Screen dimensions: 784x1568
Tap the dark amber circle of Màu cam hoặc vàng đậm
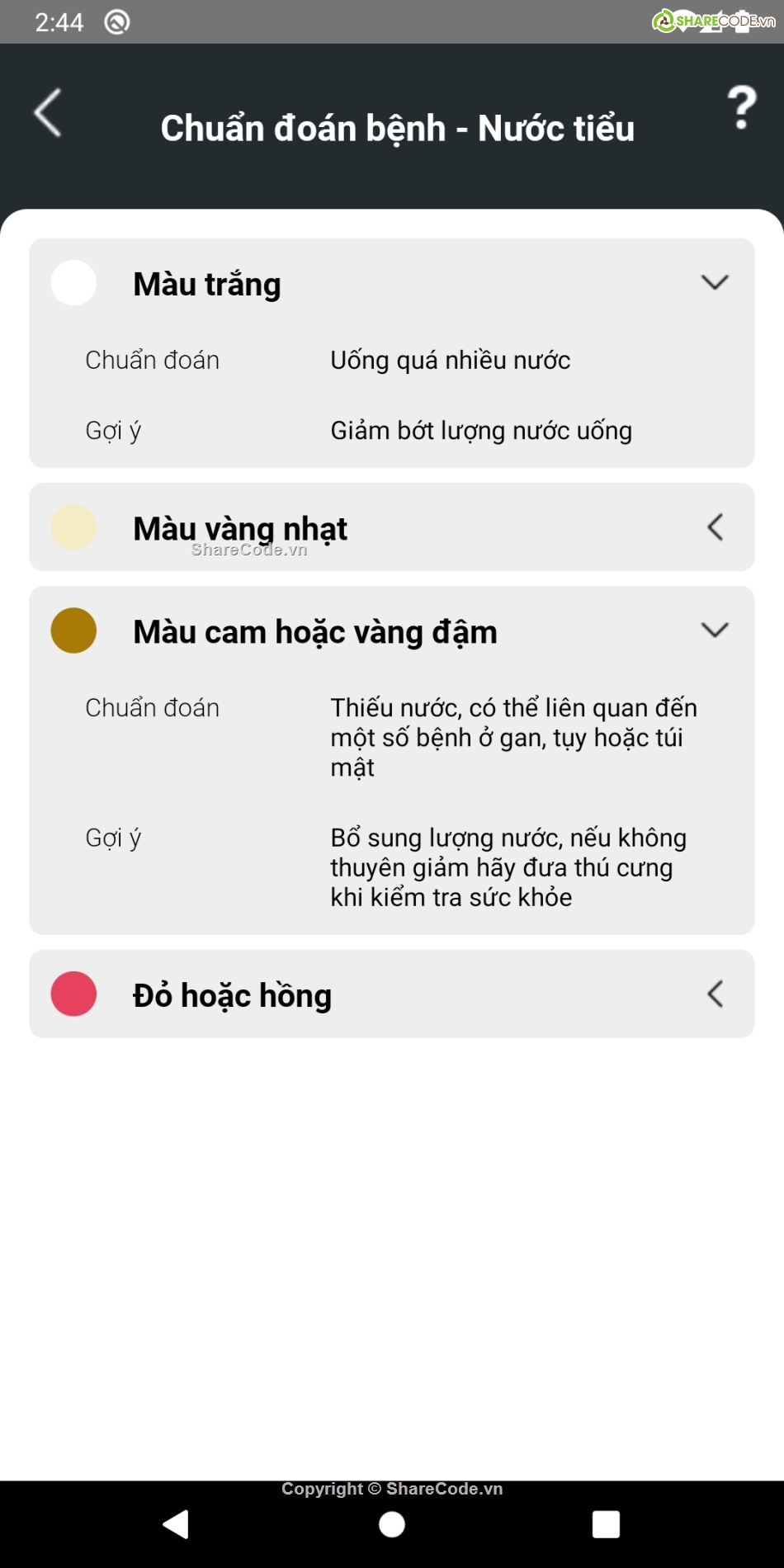tap(73, 630)
